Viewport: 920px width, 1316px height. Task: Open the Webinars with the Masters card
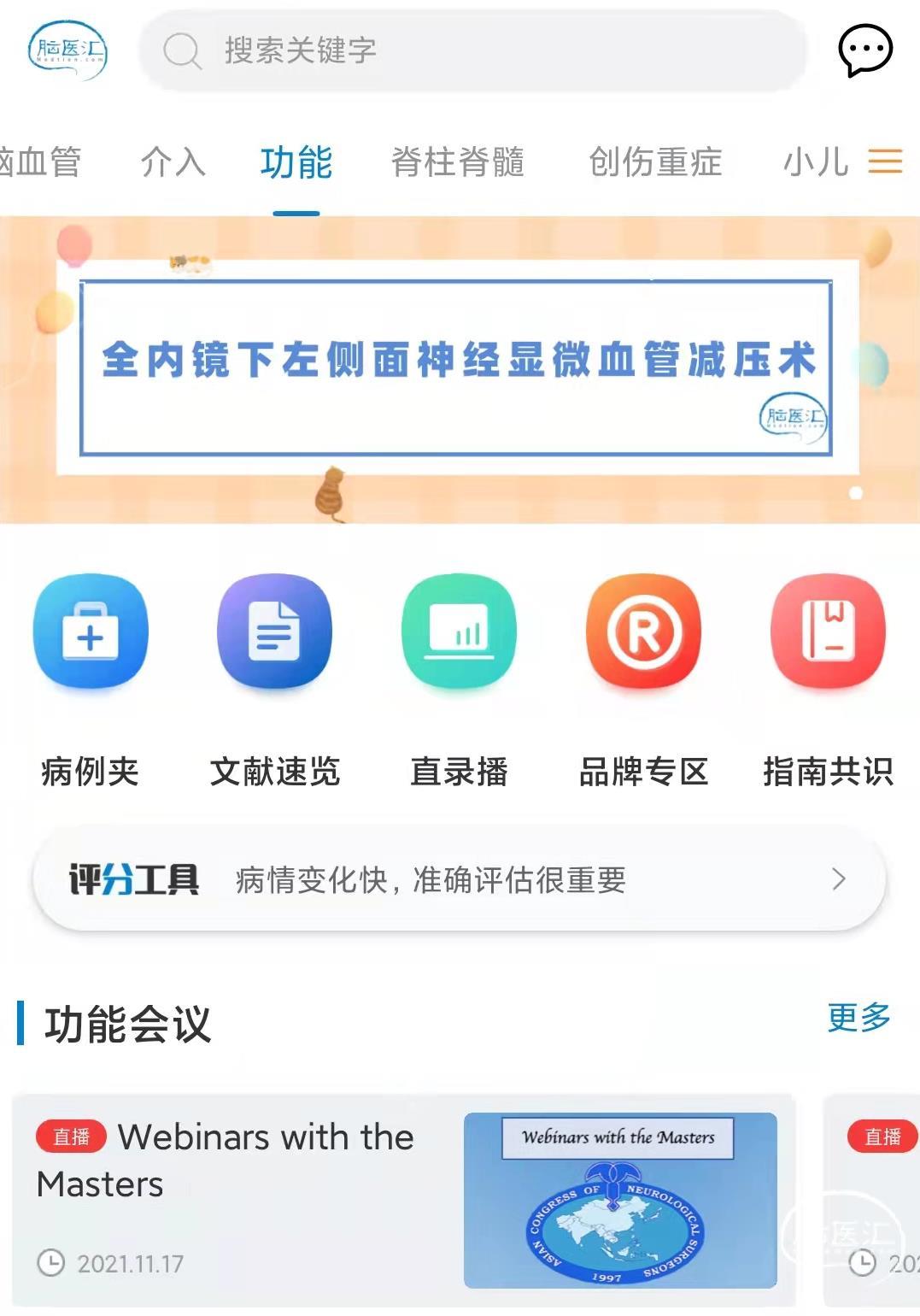coord(403,1199)
